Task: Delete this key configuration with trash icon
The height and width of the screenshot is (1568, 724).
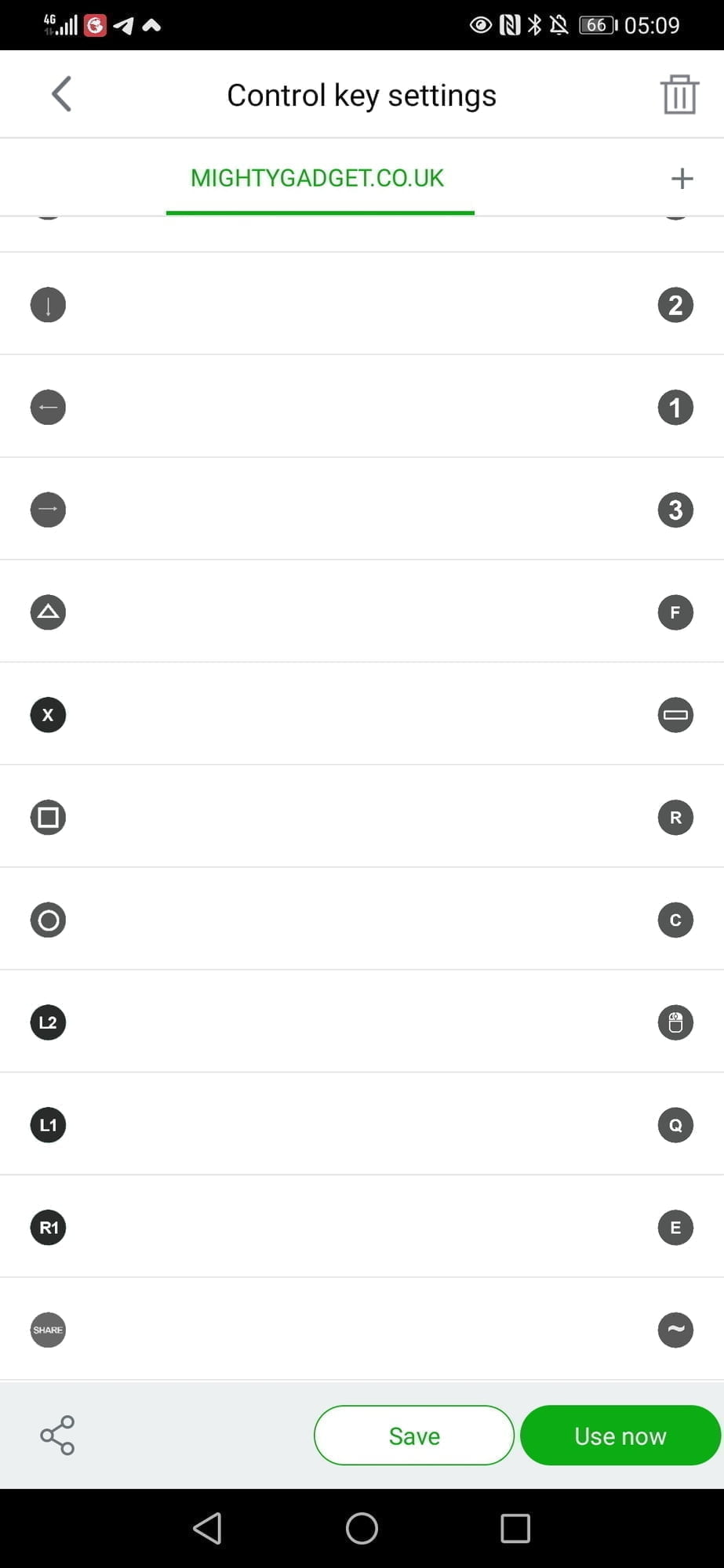Action: coord(679,95)
